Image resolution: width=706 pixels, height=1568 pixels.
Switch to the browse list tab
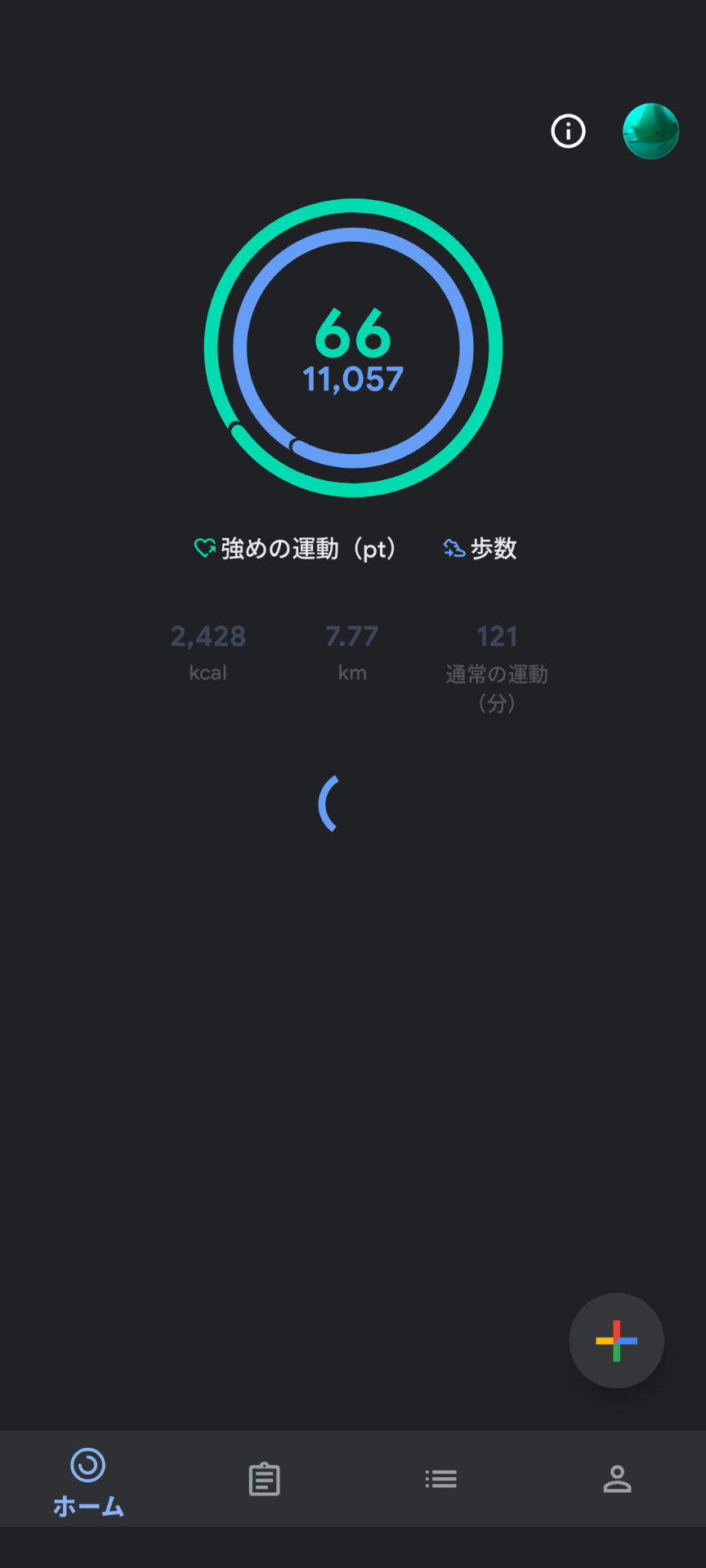click(x=441, y=1479)
